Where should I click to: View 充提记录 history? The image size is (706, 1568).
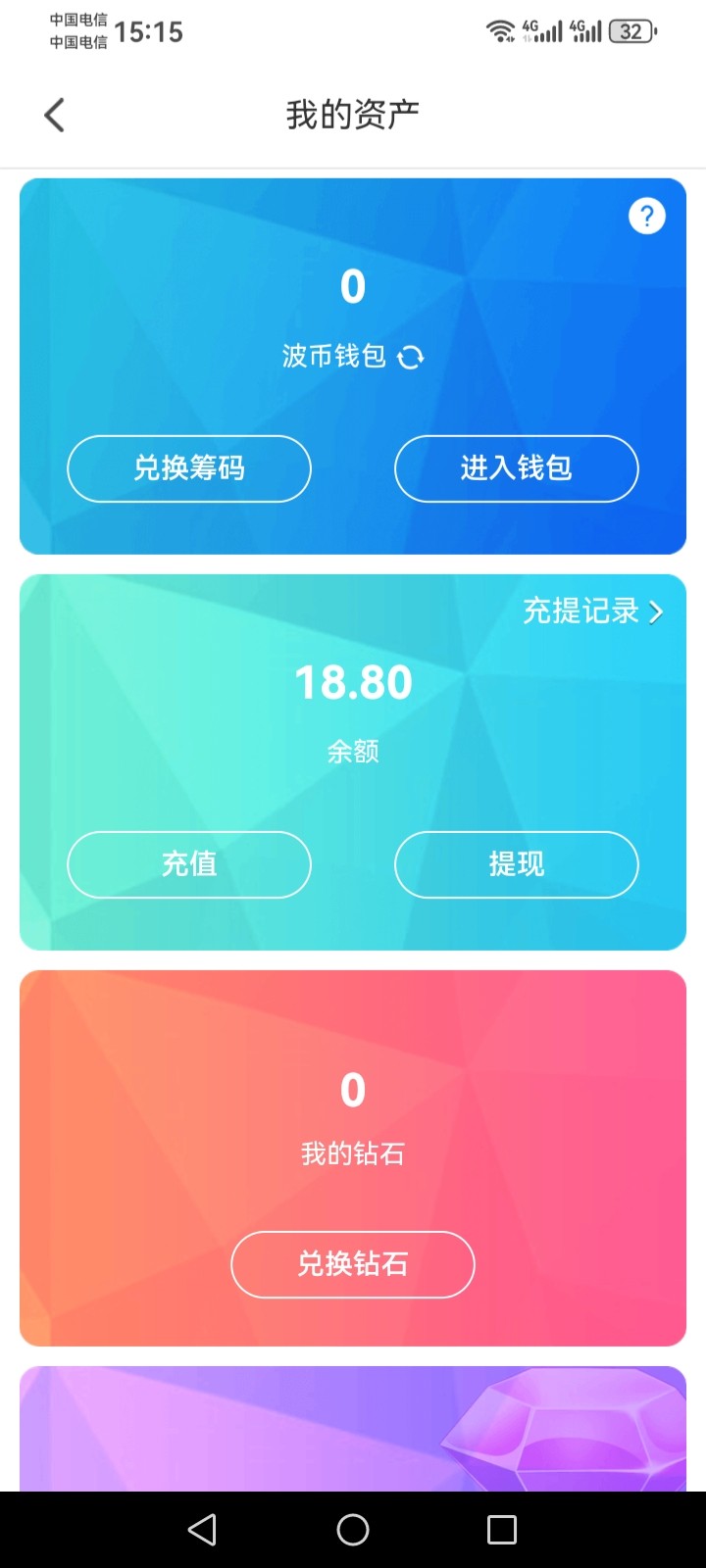coord(592,612)
